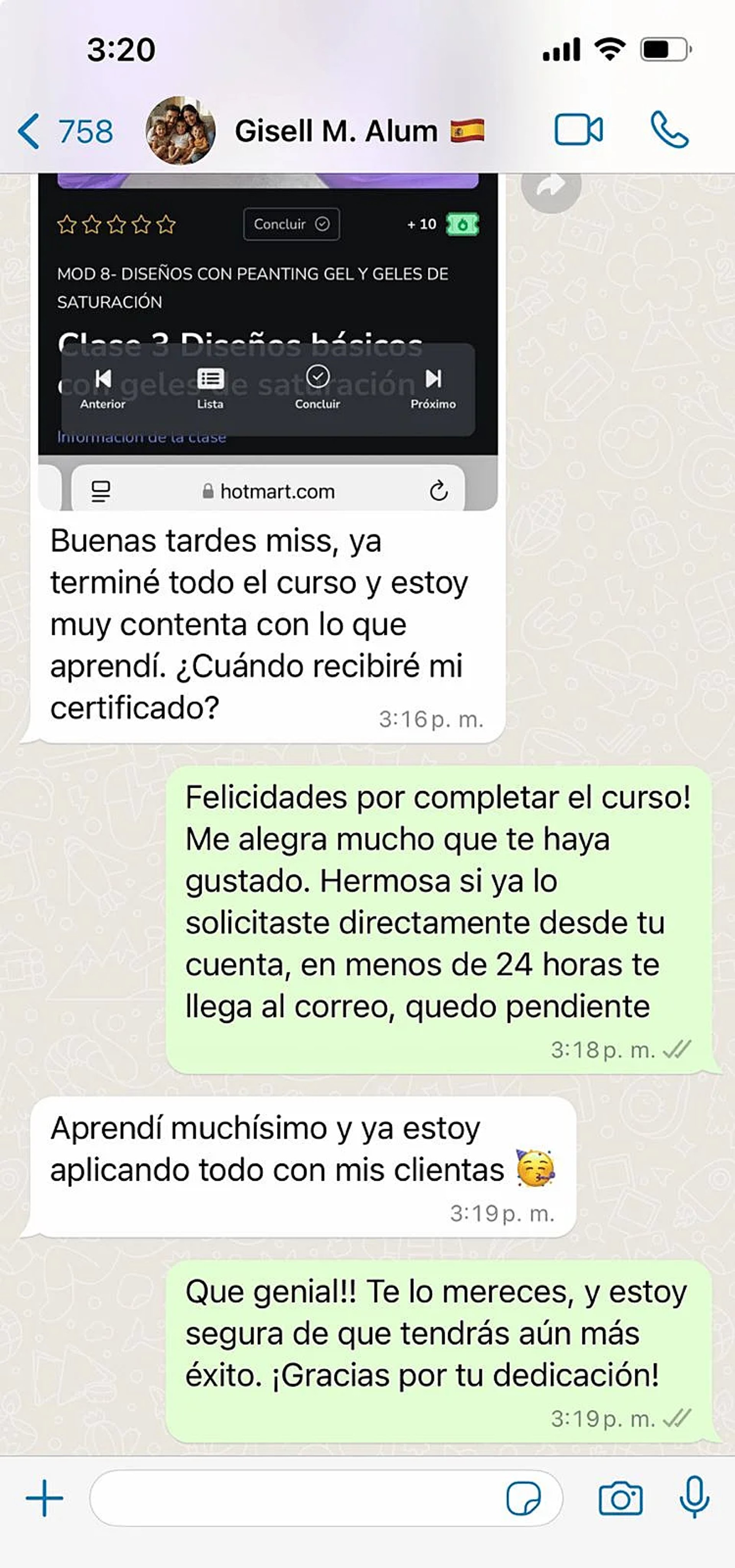This screenshot has width=735, height=1568.
Task: Record a voice message with the microphone
Action: (694, 1498)
